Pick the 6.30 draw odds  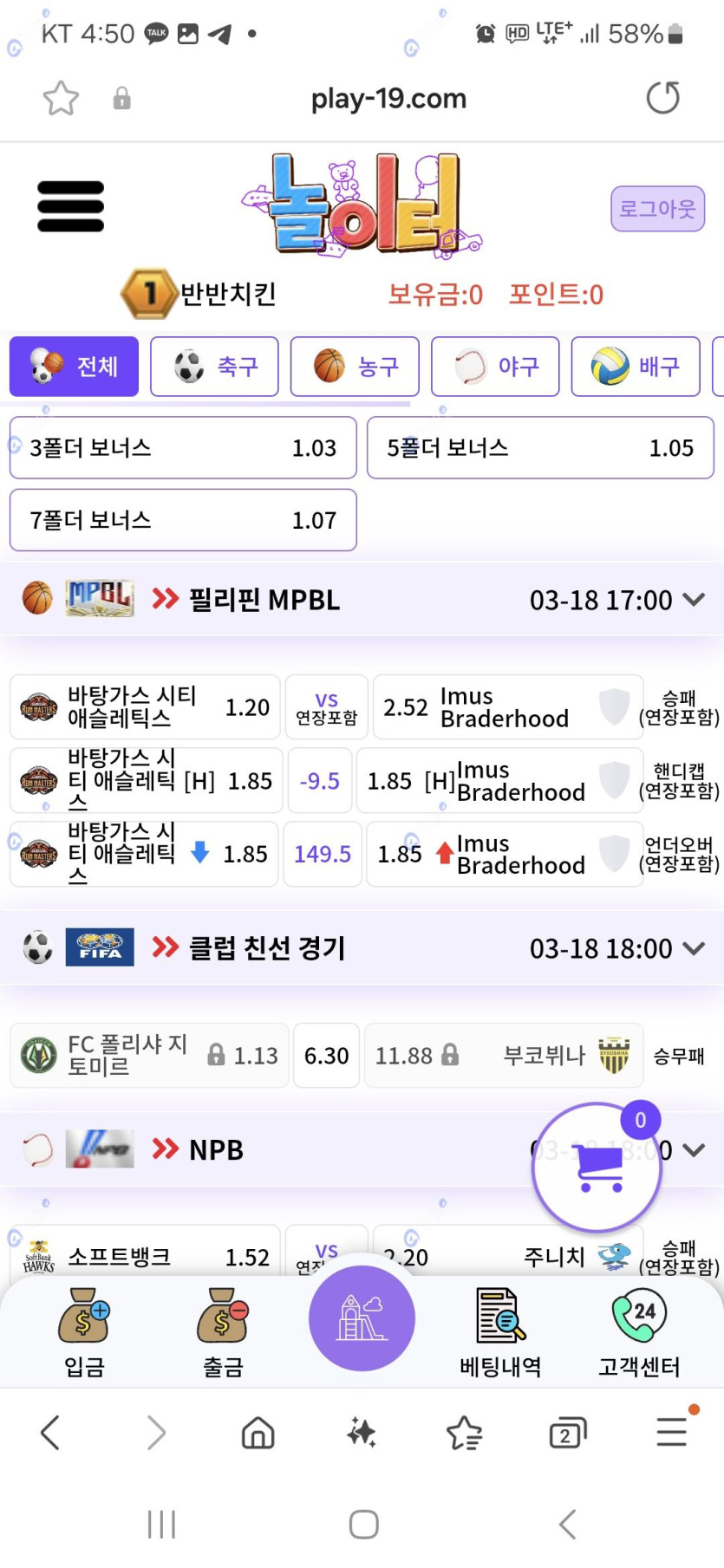pyautogui.click(x=326, y=1056)
